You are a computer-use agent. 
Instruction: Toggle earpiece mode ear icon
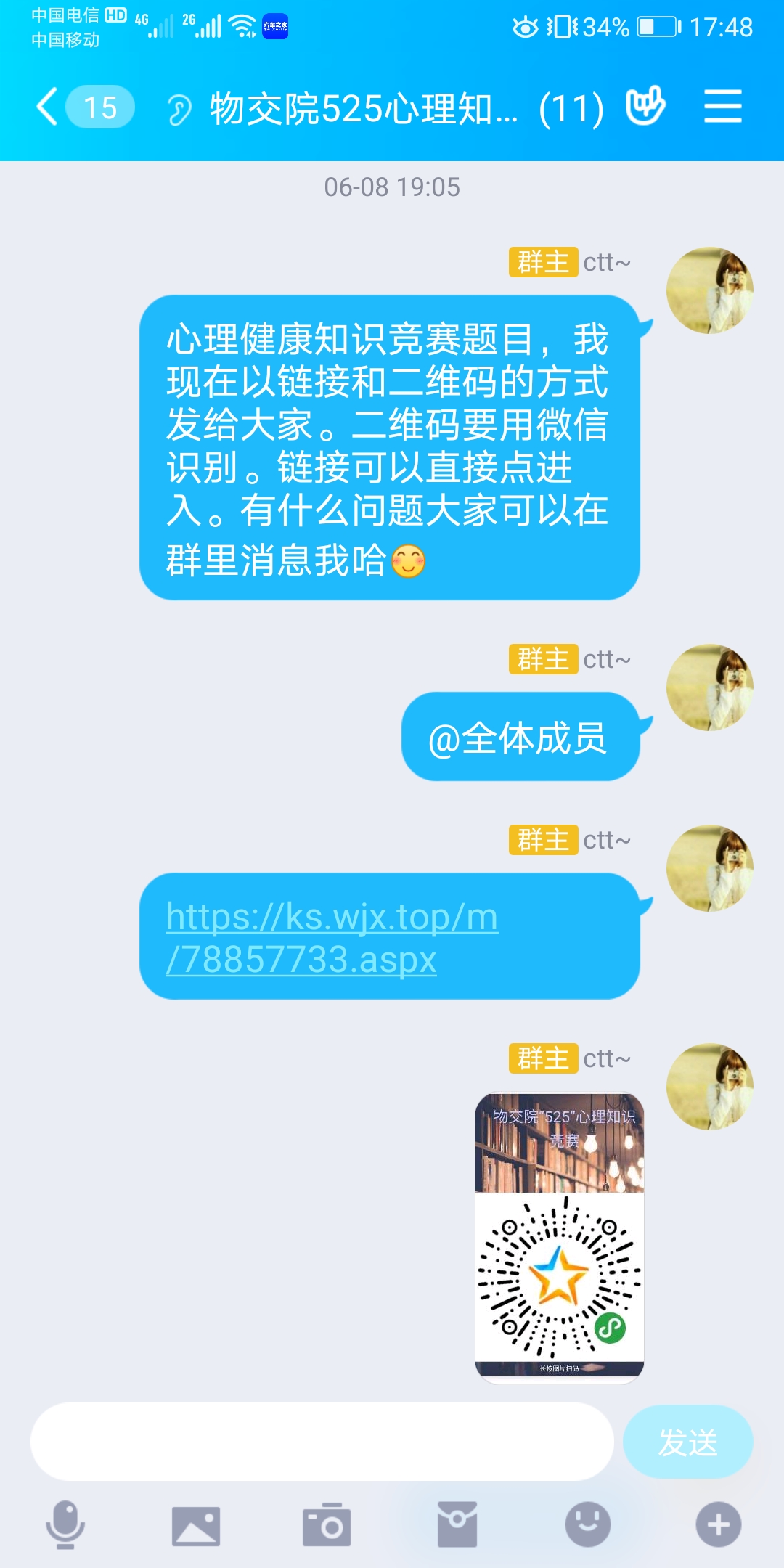pyautogui.click(x=179, y=110)
